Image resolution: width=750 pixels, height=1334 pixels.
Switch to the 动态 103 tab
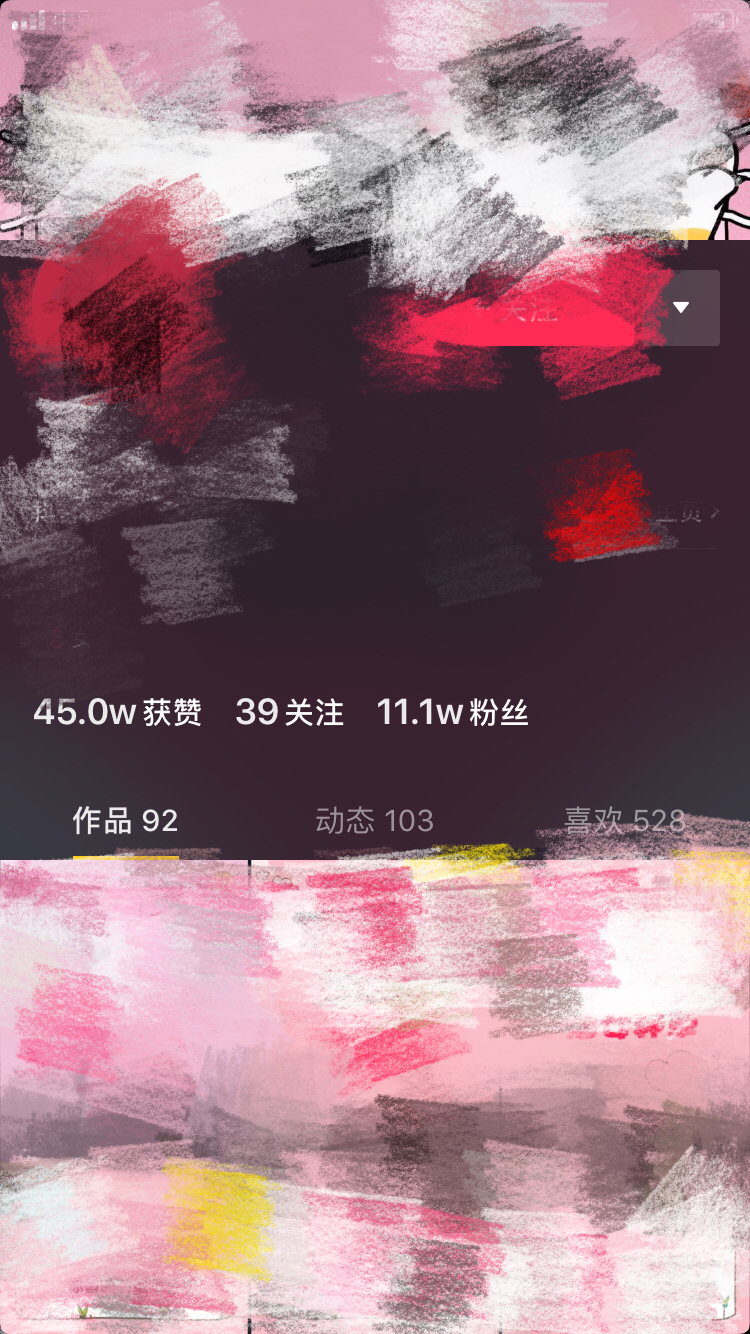[374, 822]
